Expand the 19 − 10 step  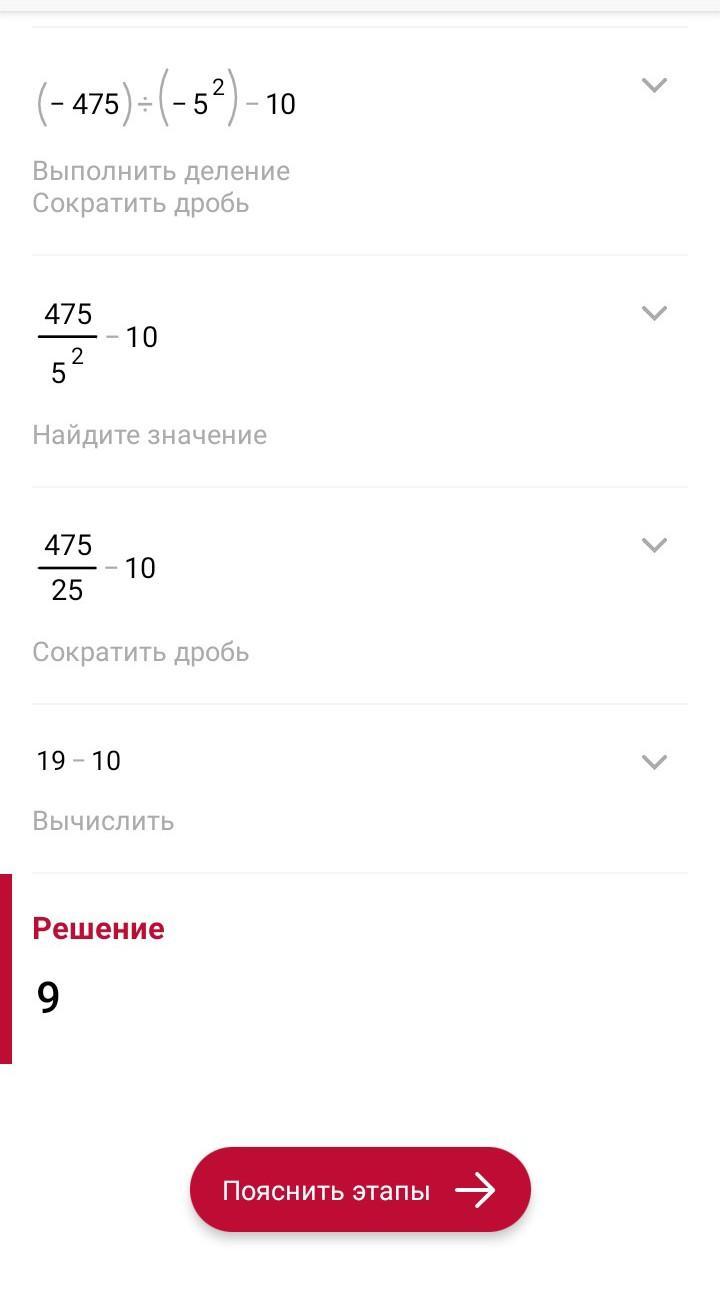(x=654, y=762)
